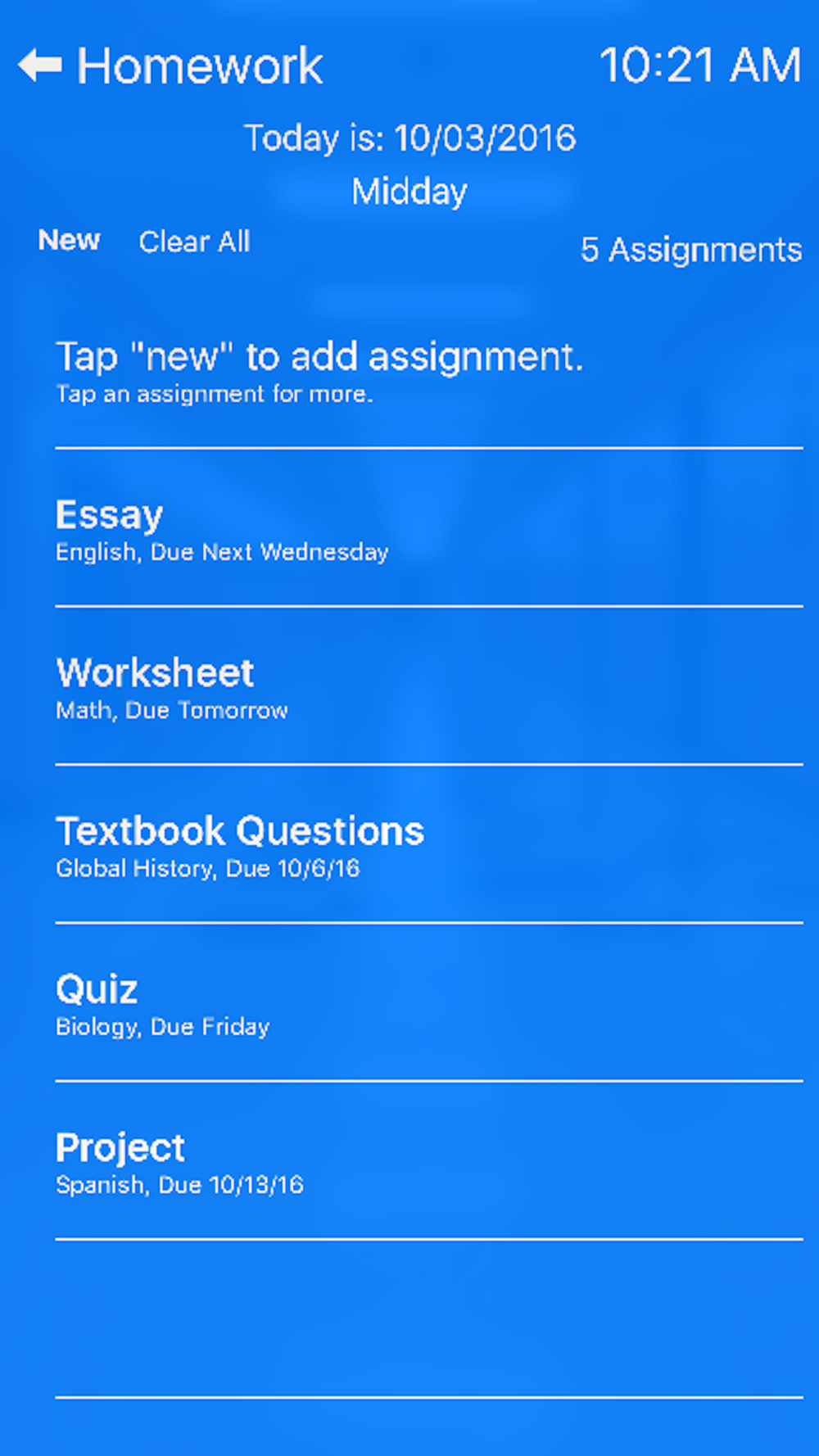View the Textbook Questions assignment

coord(429,844)
